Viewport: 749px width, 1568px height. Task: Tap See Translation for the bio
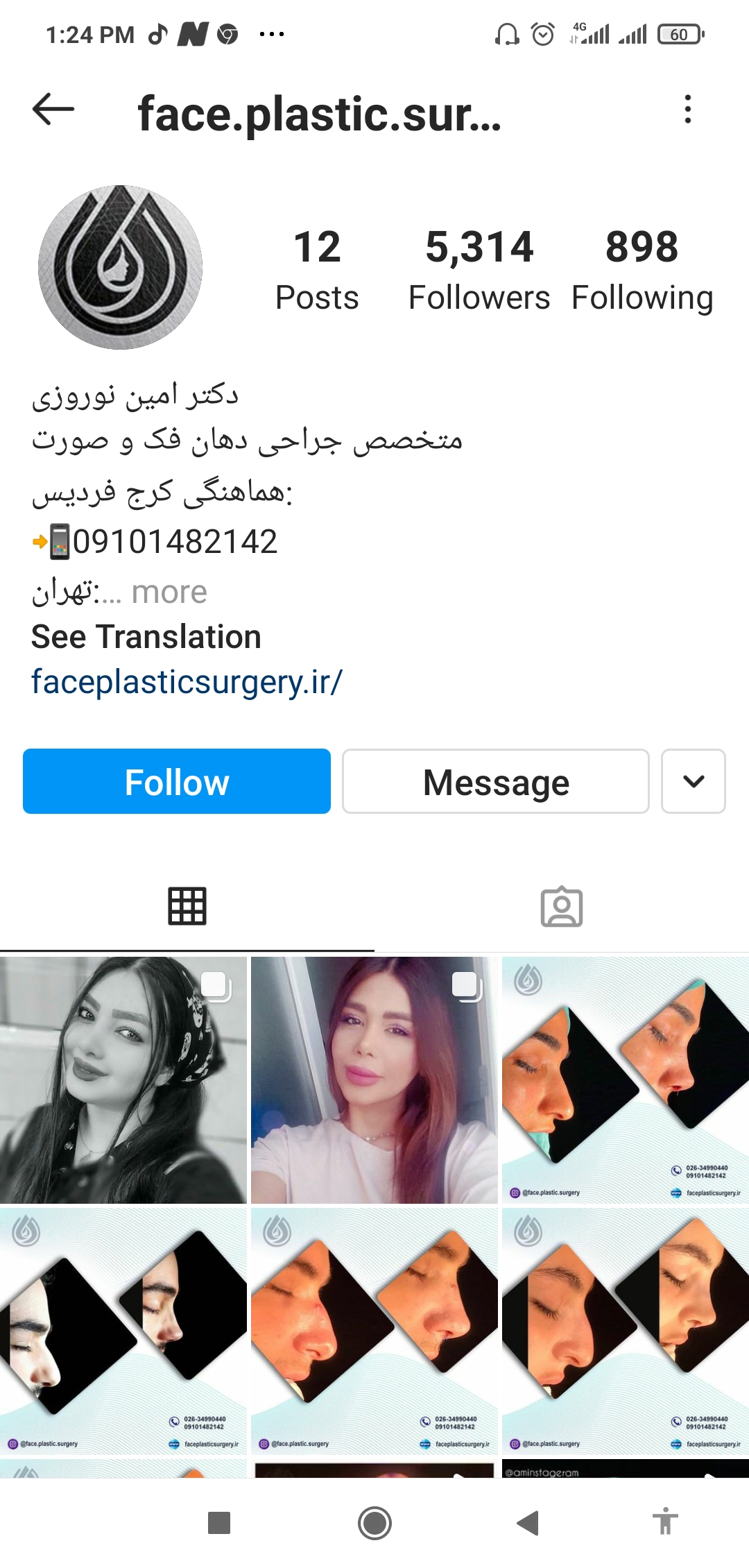(146, 637)
